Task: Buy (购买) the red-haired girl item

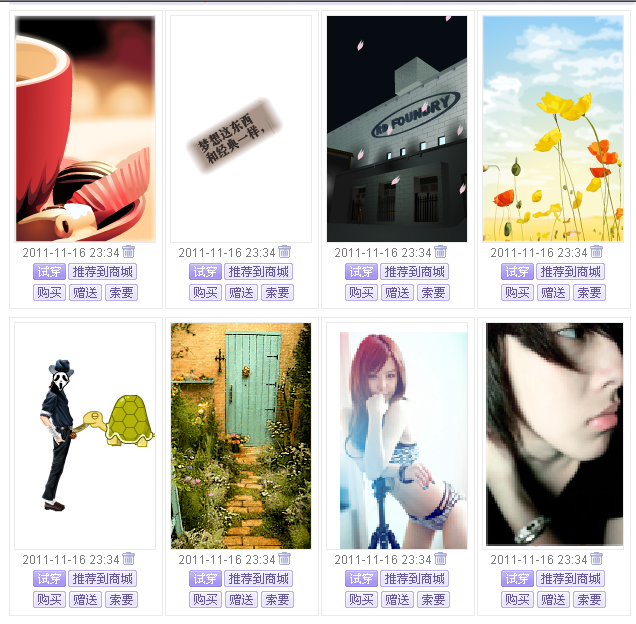Action: click(361, 600)
